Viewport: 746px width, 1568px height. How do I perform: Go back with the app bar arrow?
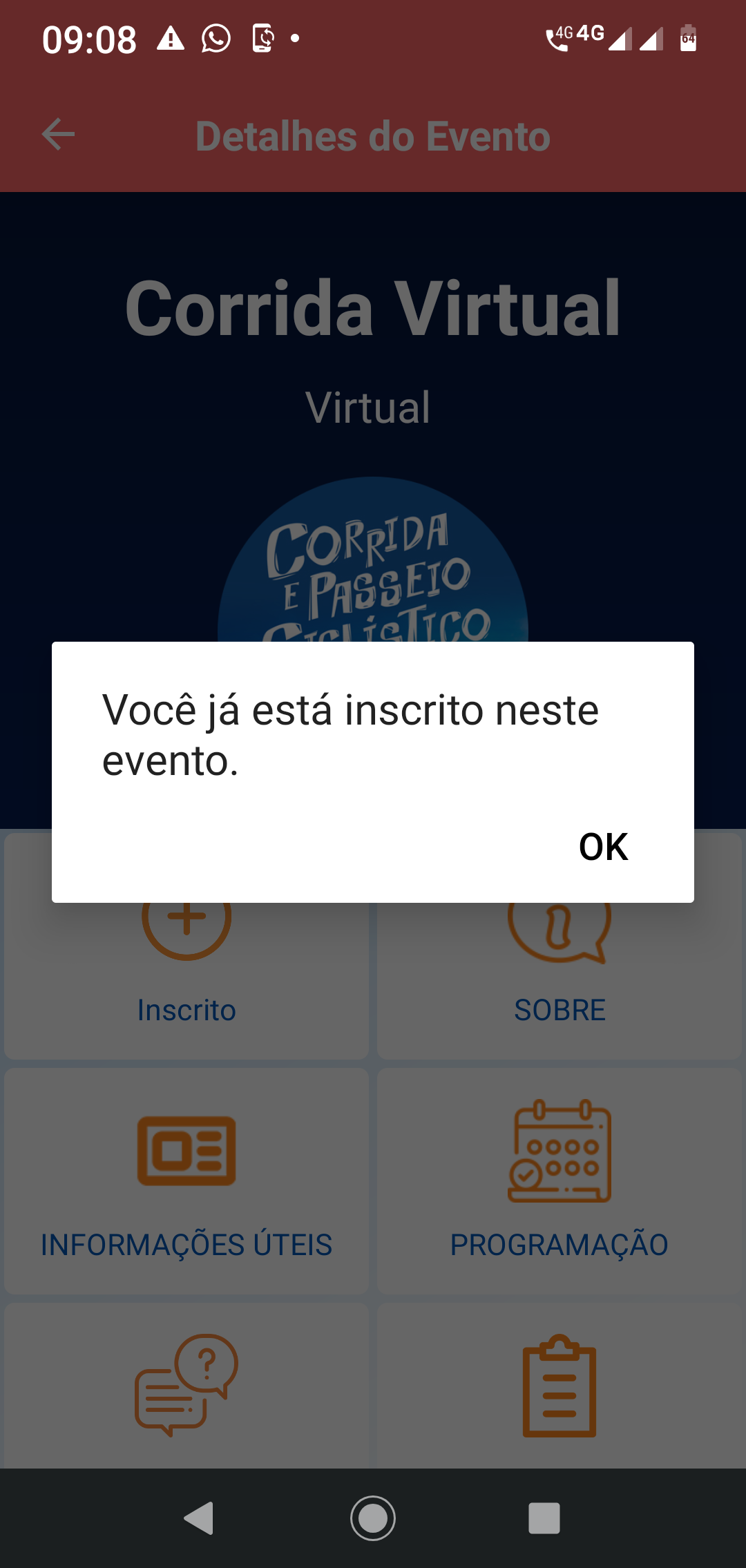coord(58,134)
